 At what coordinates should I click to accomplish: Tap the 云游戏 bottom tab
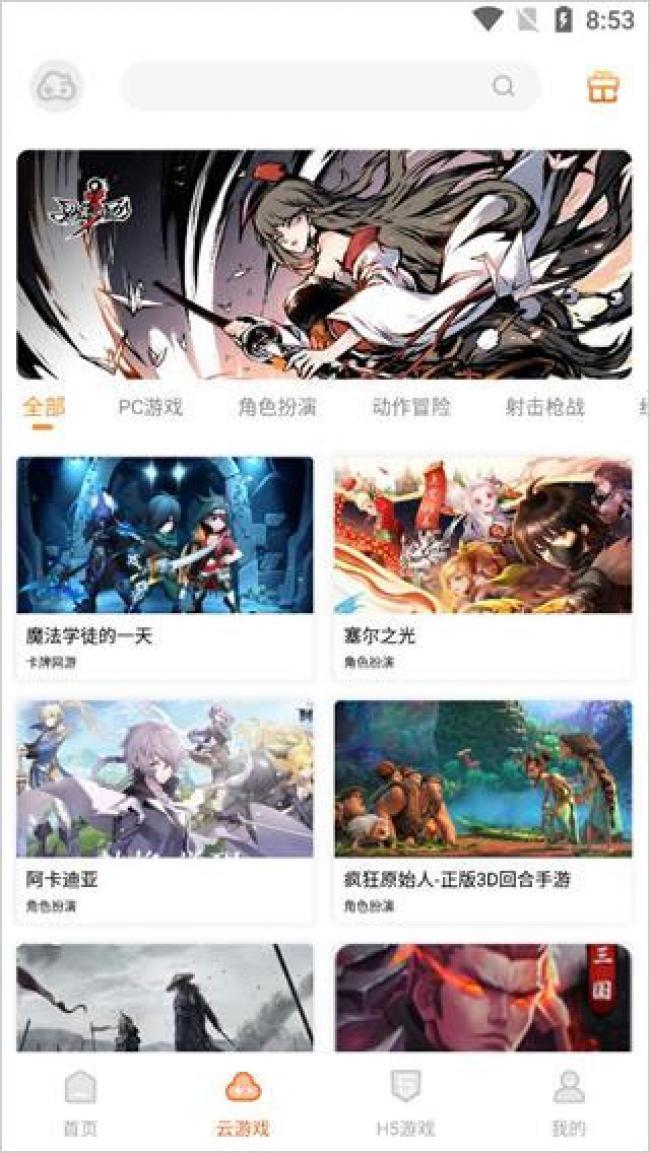[x=243, y=1103]
